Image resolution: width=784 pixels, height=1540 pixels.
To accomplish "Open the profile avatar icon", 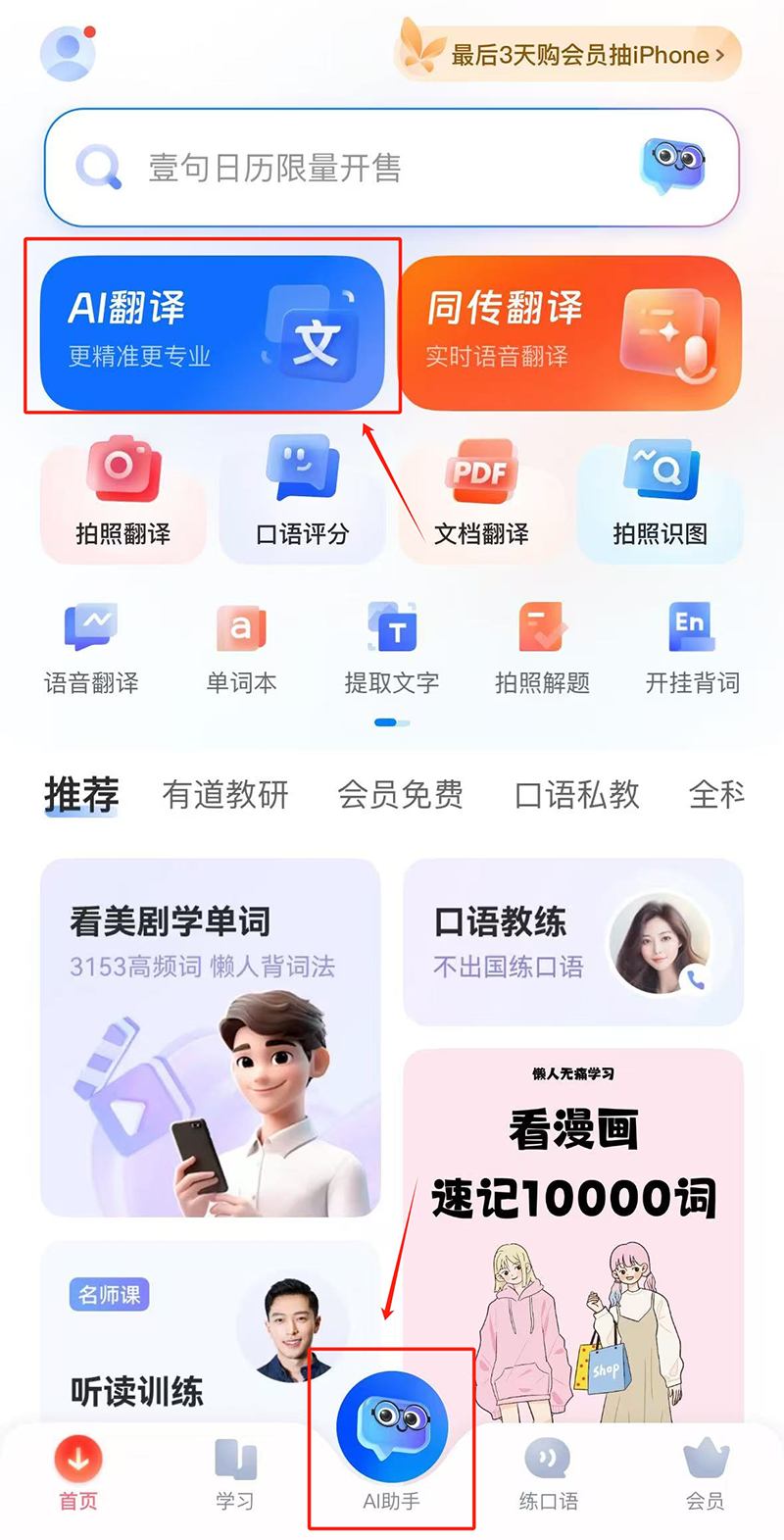I will (x=68, y=53).
